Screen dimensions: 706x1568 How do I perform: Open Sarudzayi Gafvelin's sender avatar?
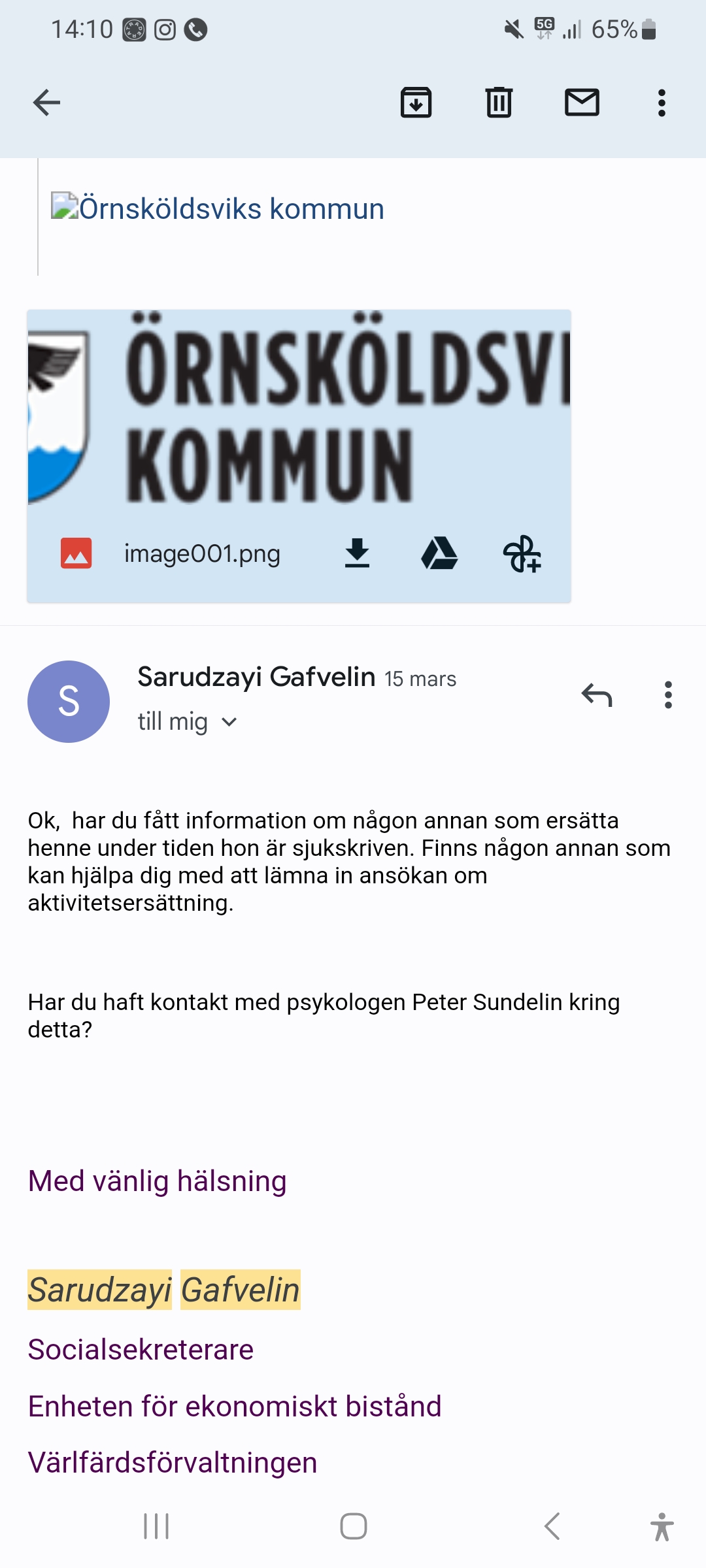tap(69, 701)
